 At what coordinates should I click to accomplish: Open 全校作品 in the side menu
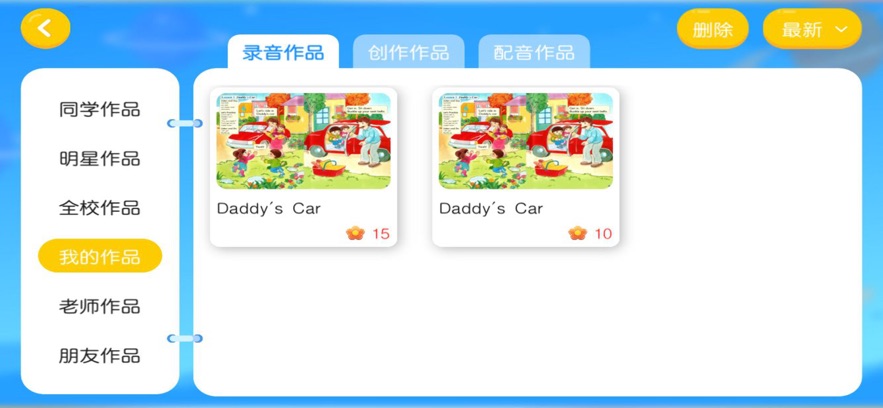tap(99, 208)
